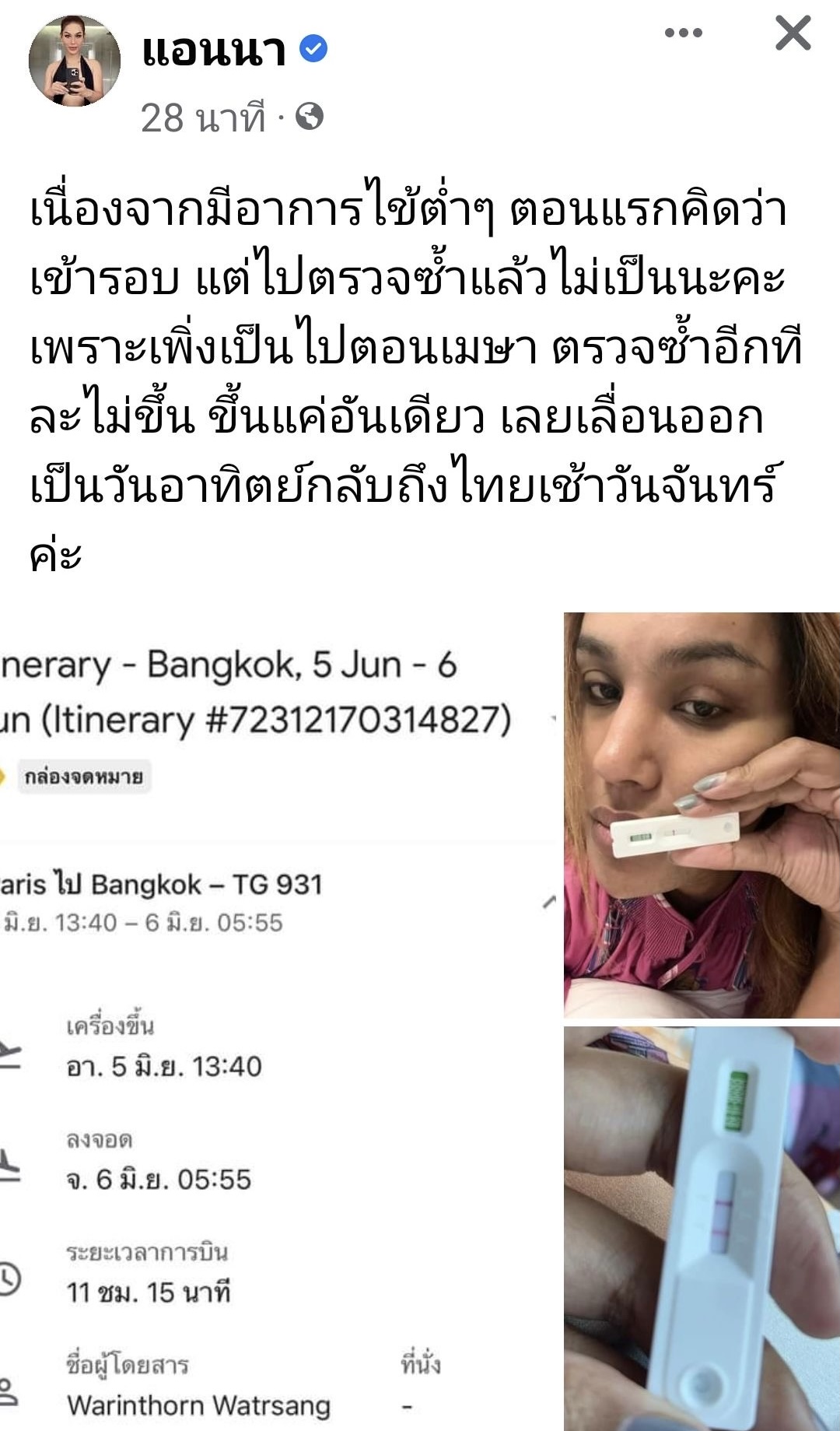Open the close-up test cassette photo
Viewport: 840px width, 1431px height.
point(701,1228)
